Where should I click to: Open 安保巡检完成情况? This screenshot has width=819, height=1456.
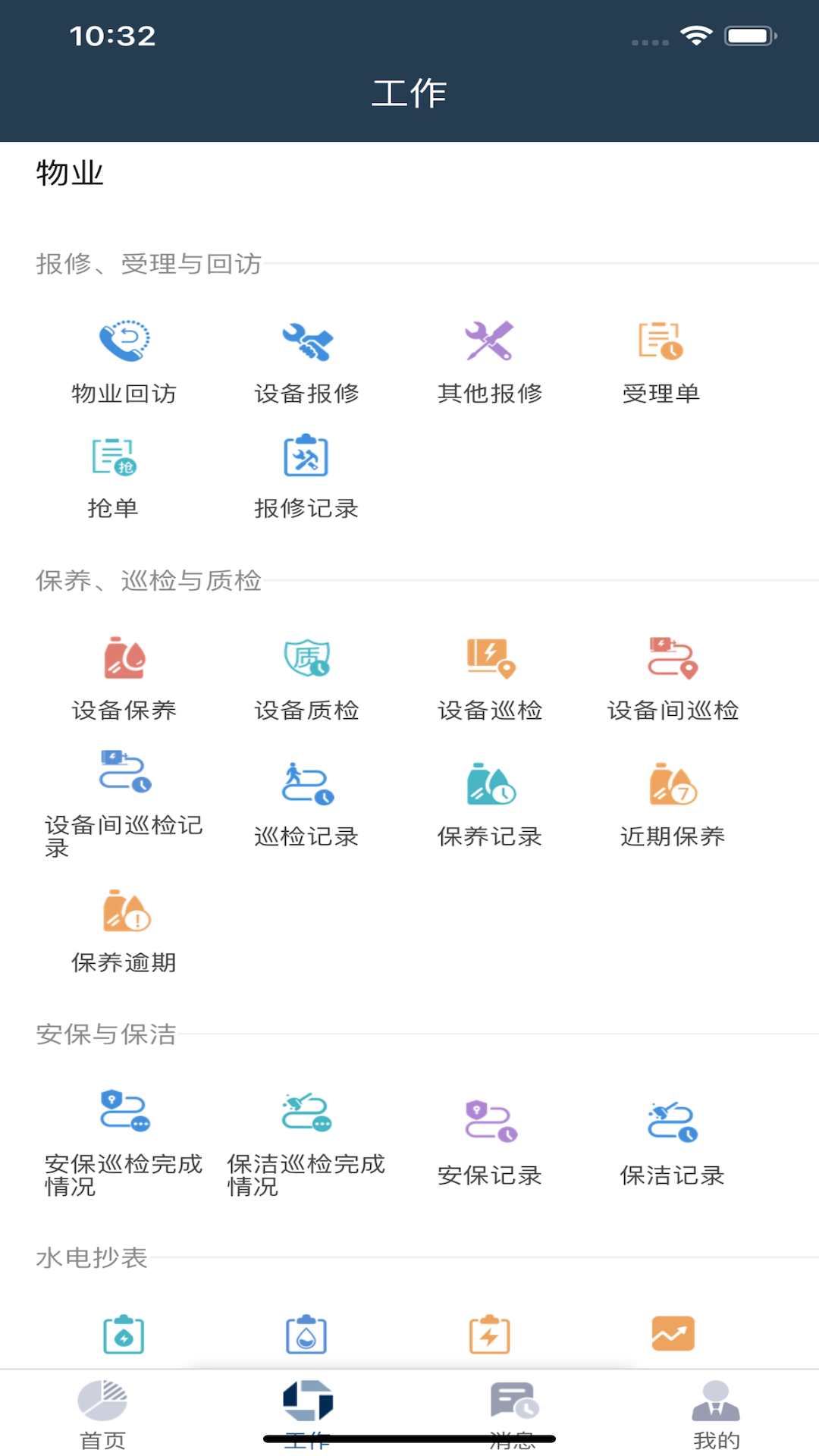pyautogui.click(x=124, y=1143)
